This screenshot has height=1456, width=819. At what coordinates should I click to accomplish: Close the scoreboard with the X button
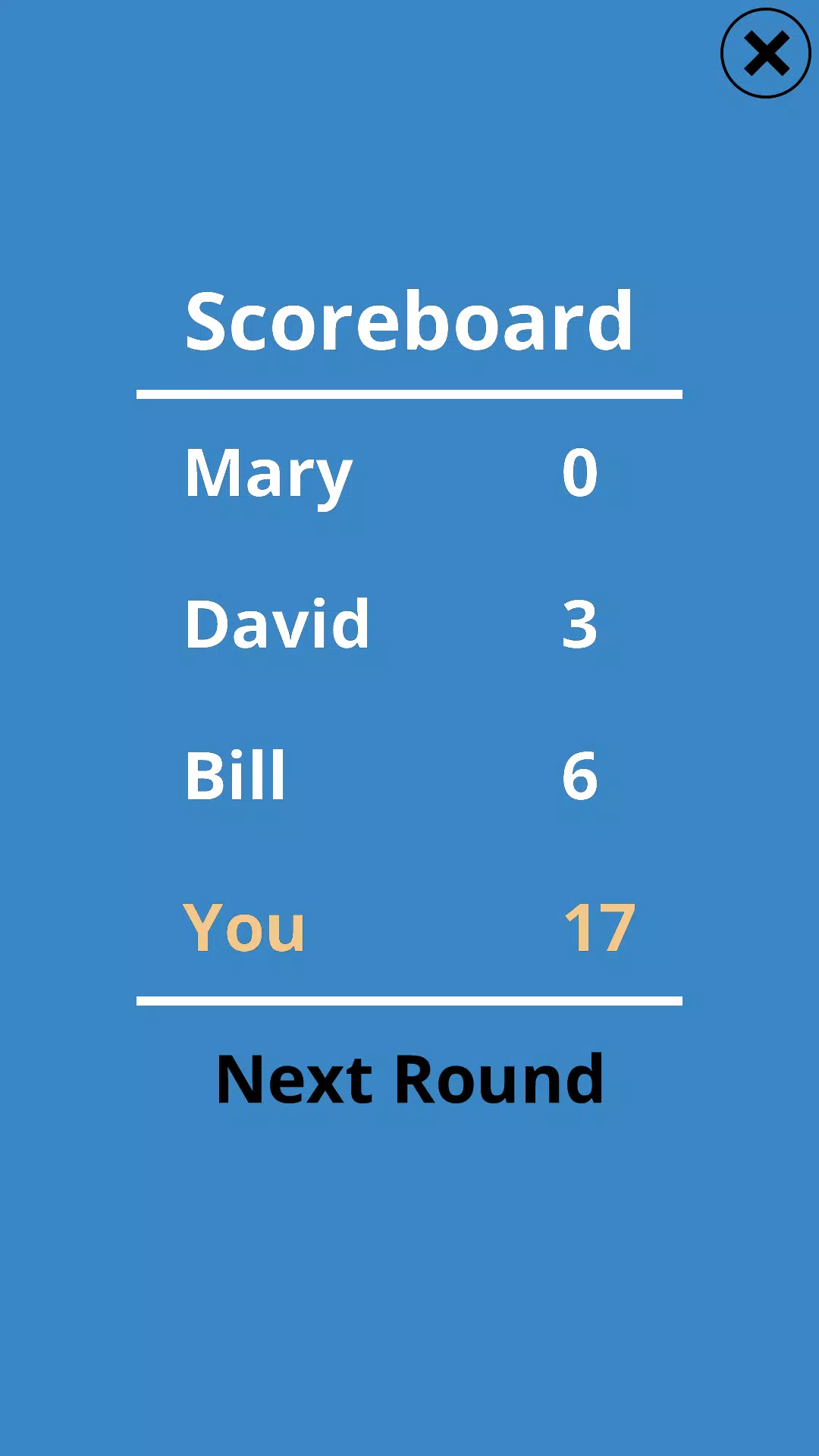766,53
